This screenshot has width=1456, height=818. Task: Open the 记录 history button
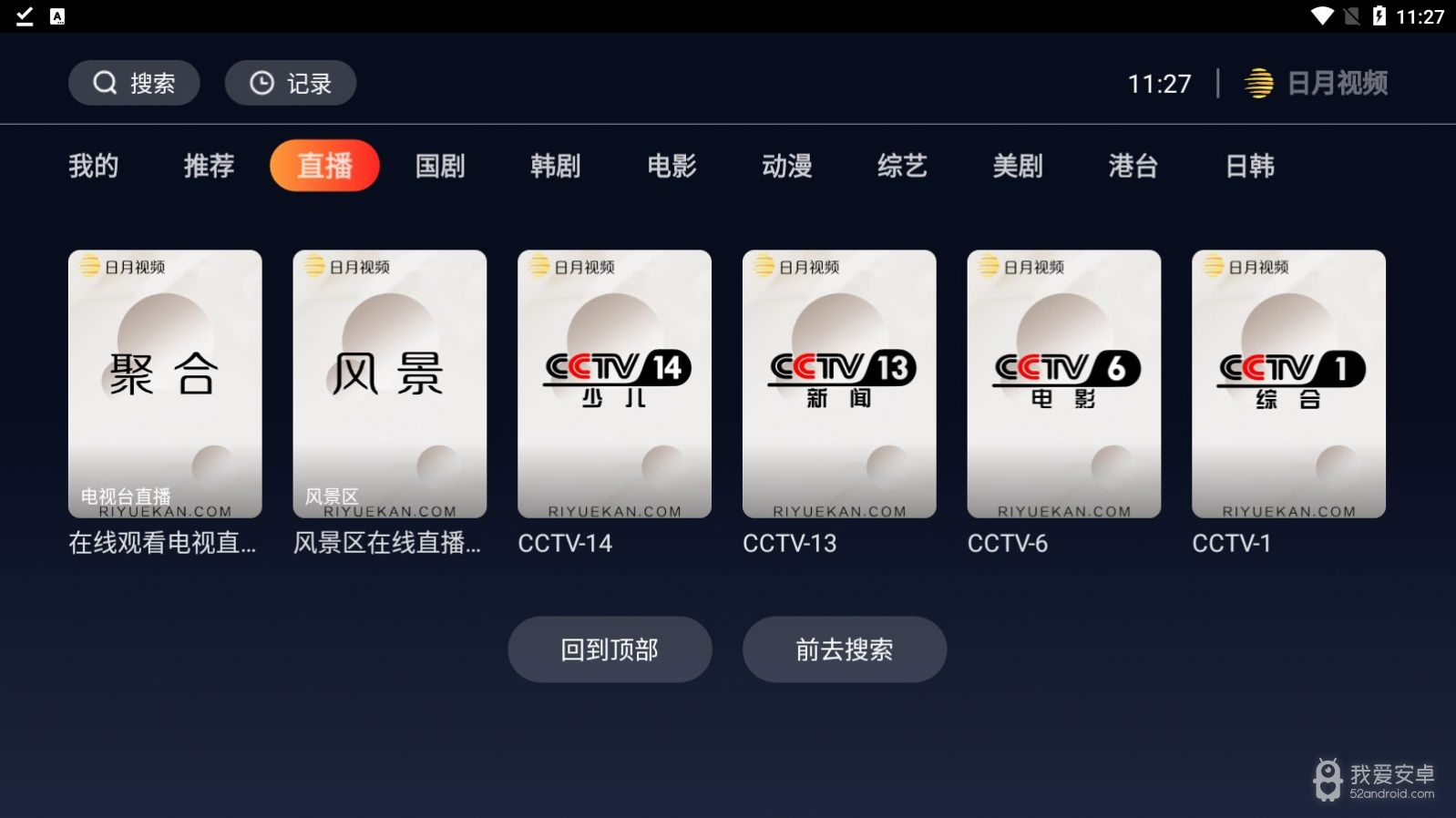tap(290, 83)
